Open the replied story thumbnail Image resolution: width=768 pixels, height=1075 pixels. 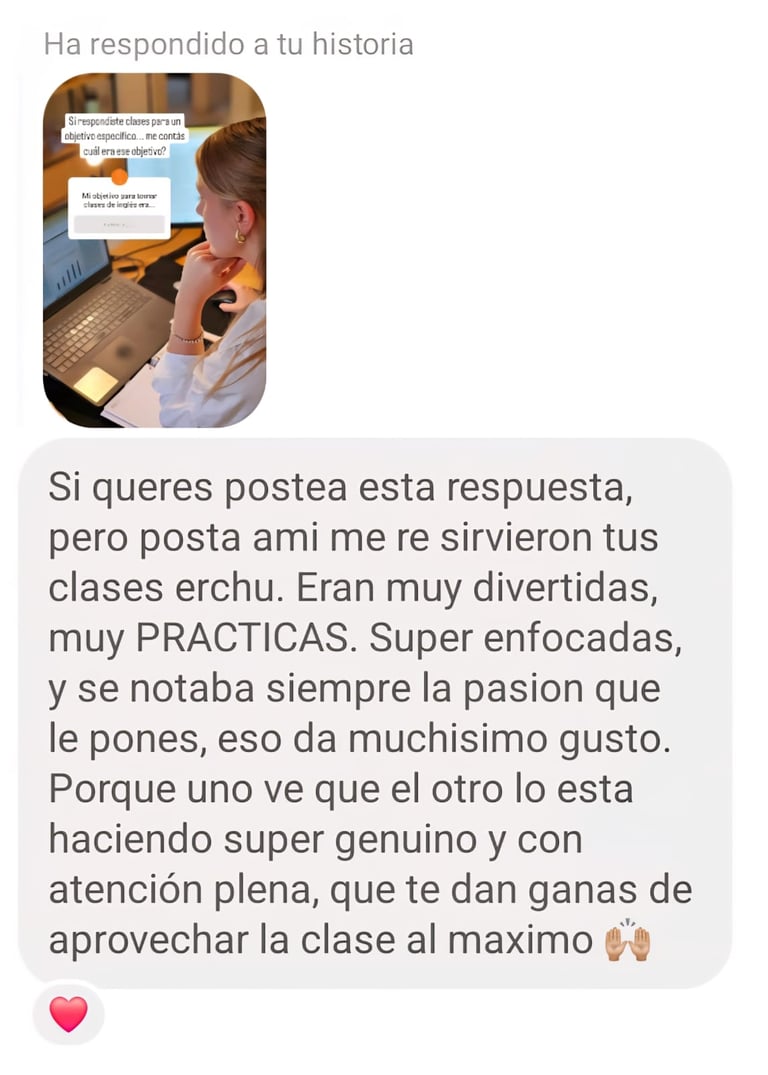tap(154, 250)
